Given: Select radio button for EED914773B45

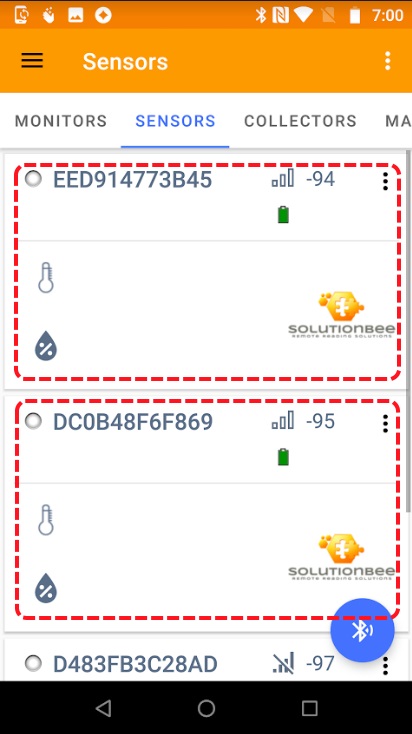Looking at the screenshot, I should coord(33,179).
